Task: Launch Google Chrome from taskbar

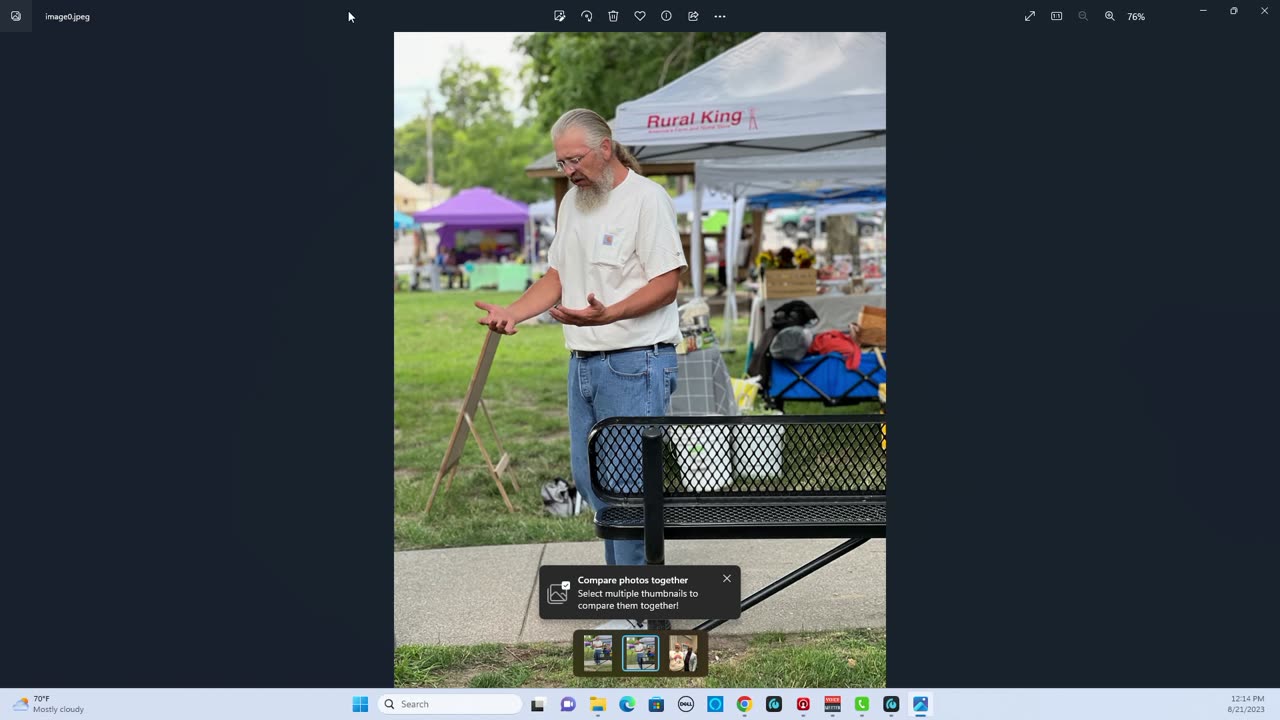Action: [744, 704]
